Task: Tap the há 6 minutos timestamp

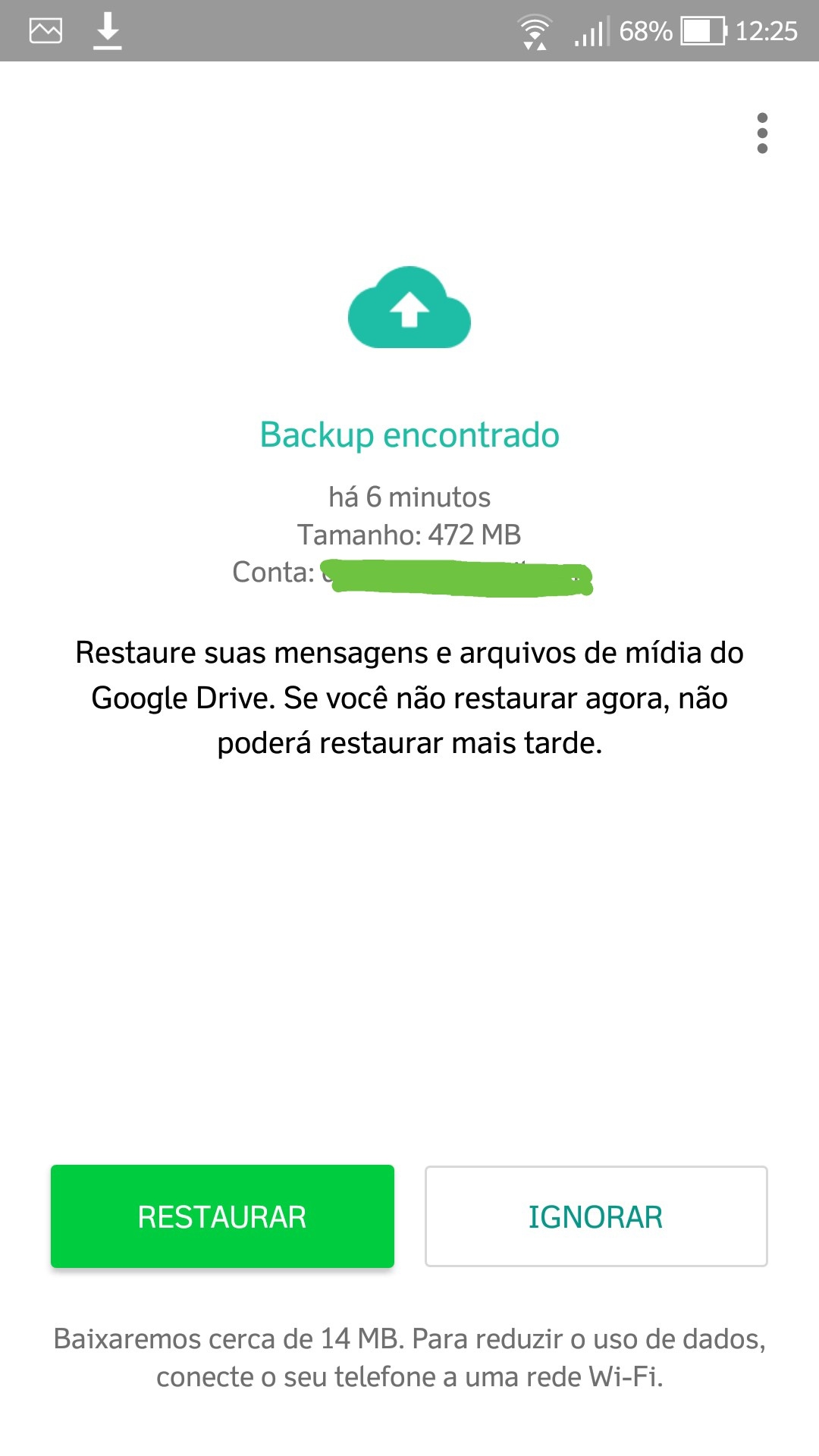Action: tap(409, 497)
